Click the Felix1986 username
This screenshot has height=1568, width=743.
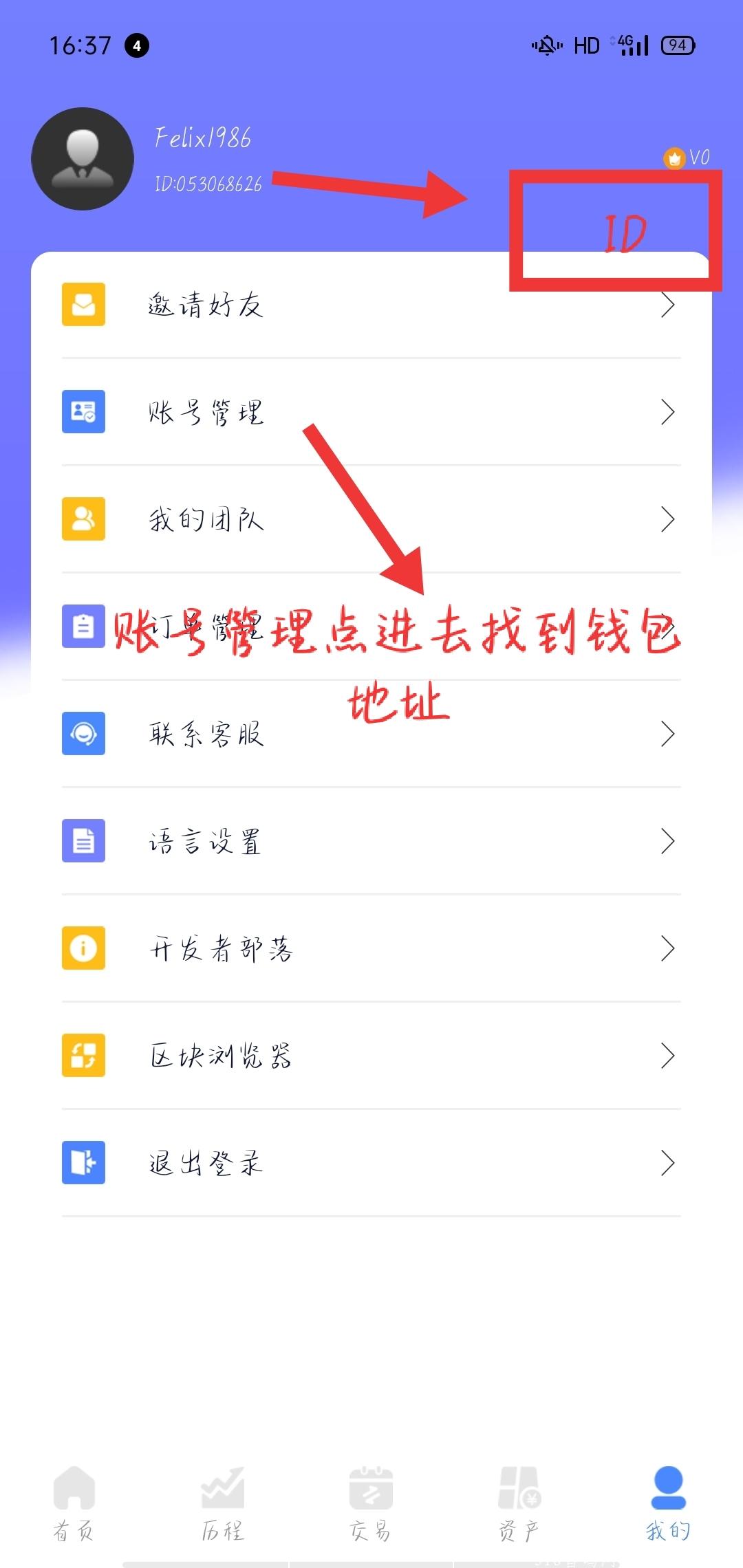203,137
